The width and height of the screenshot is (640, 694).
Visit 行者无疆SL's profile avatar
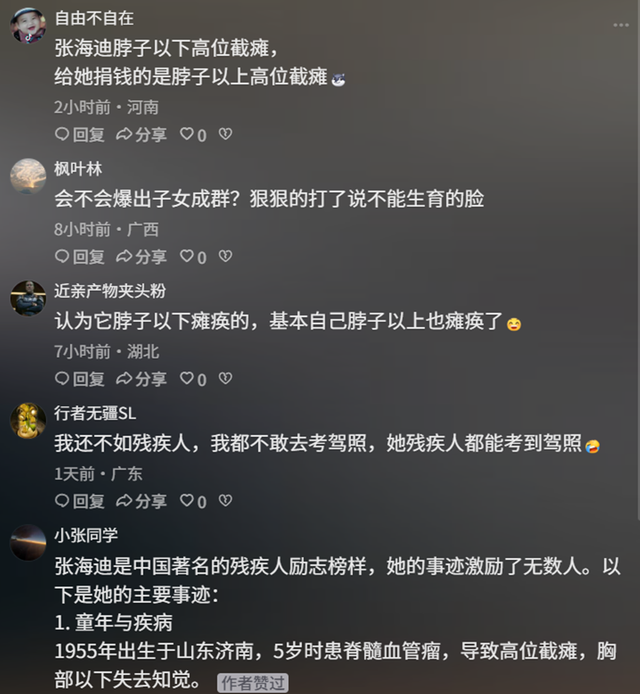click(28, 420)
